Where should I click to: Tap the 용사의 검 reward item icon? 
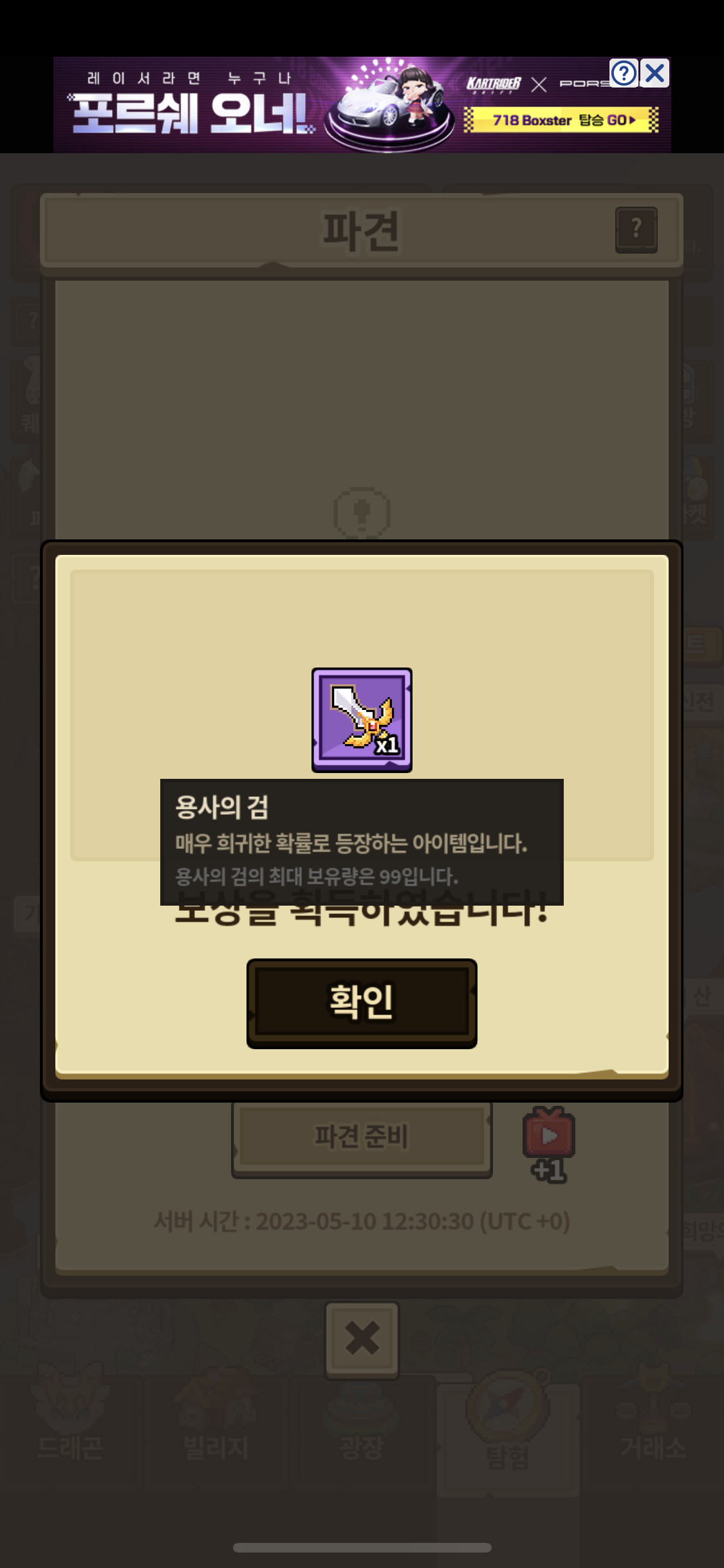tap(362, 720)
